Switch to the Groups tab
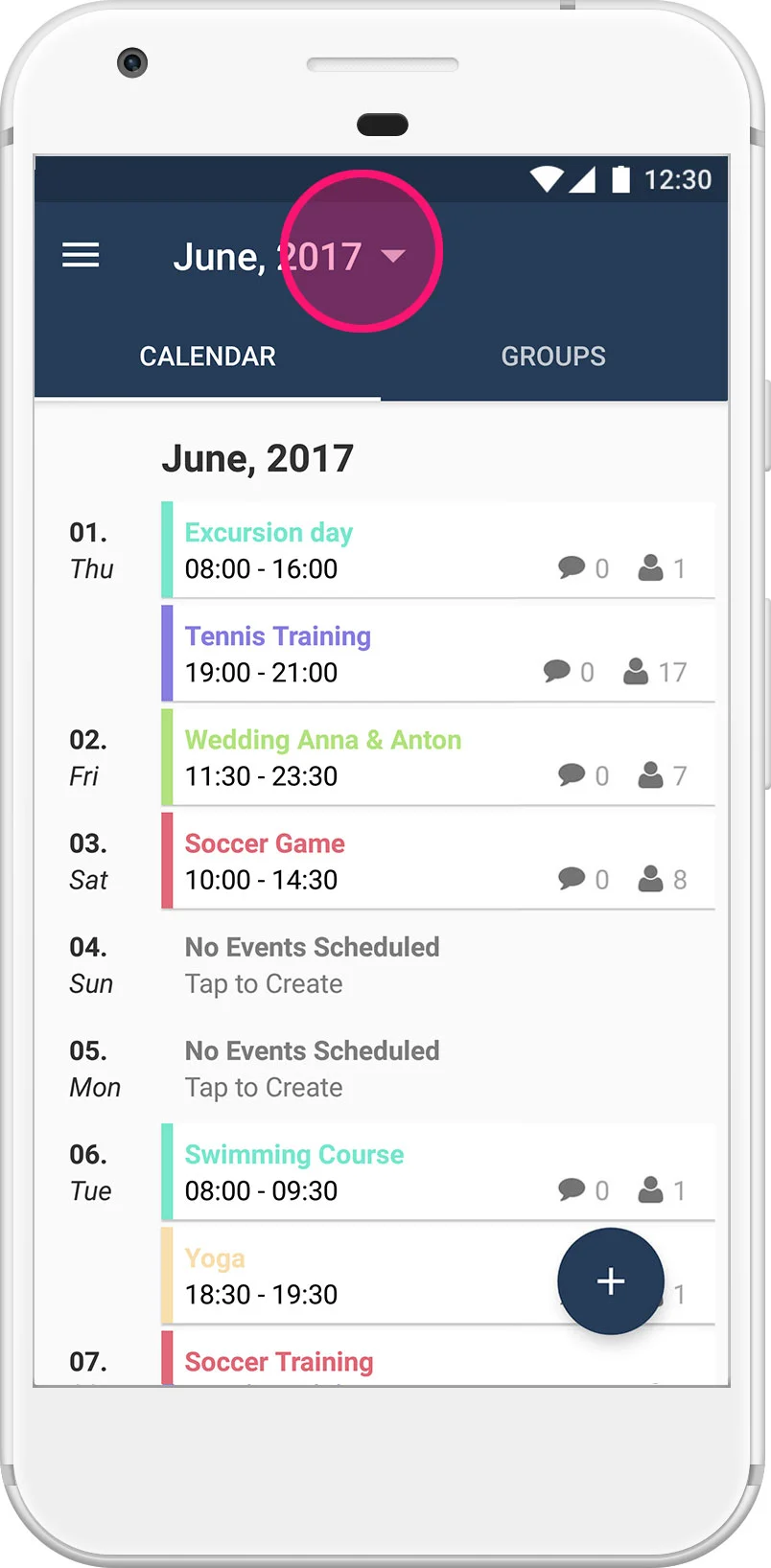Image resolution: width=771 pixels, height=1568 pixels. point(553,357)
